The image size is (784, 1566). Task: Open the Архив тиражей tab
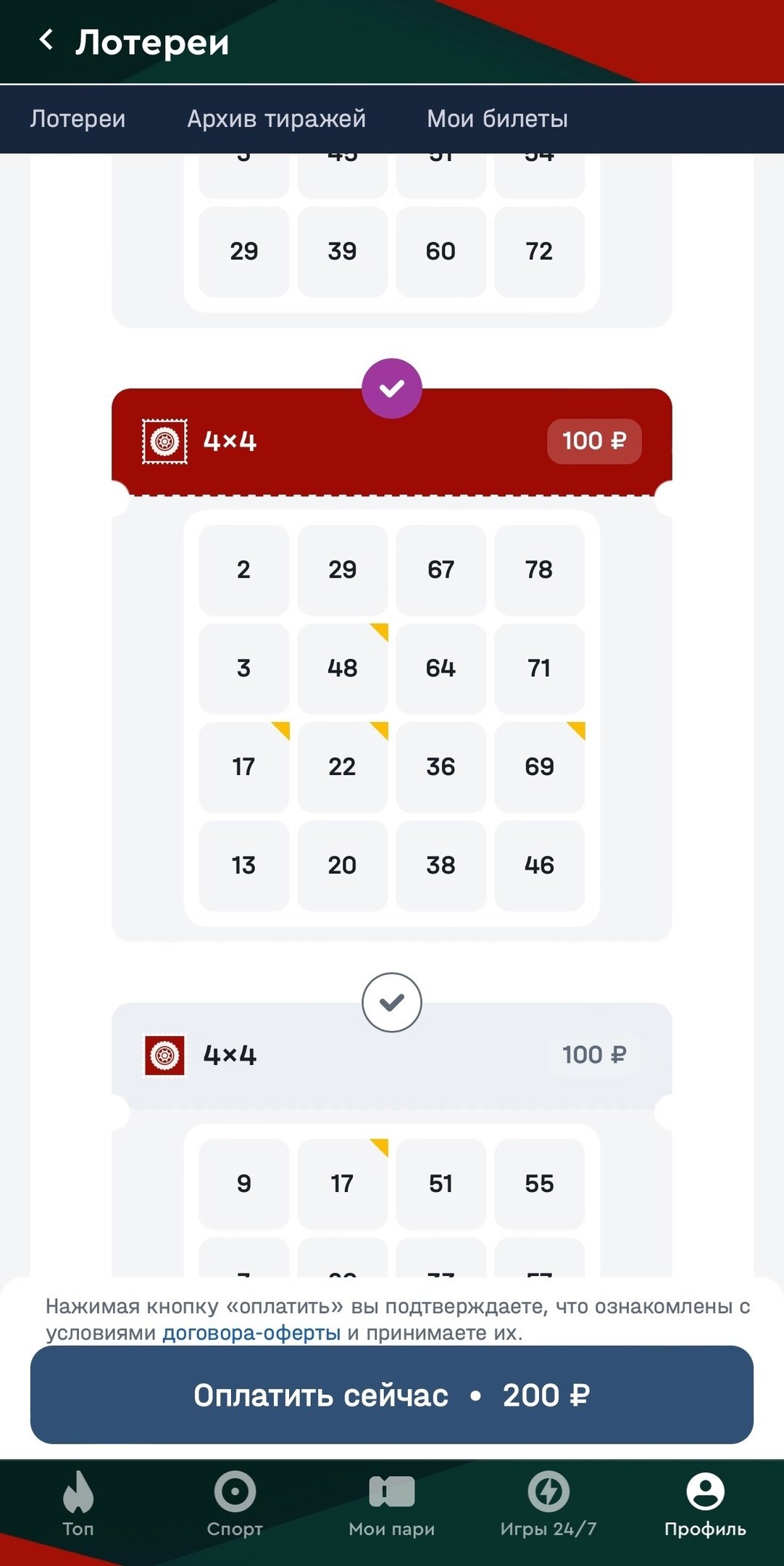(x=276, y=119)
